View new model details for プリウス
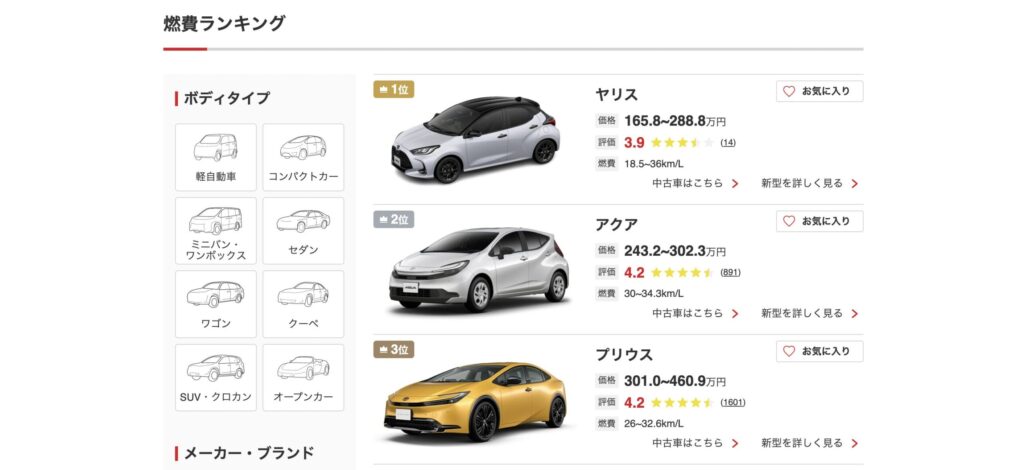 click(x=809, y=443)
